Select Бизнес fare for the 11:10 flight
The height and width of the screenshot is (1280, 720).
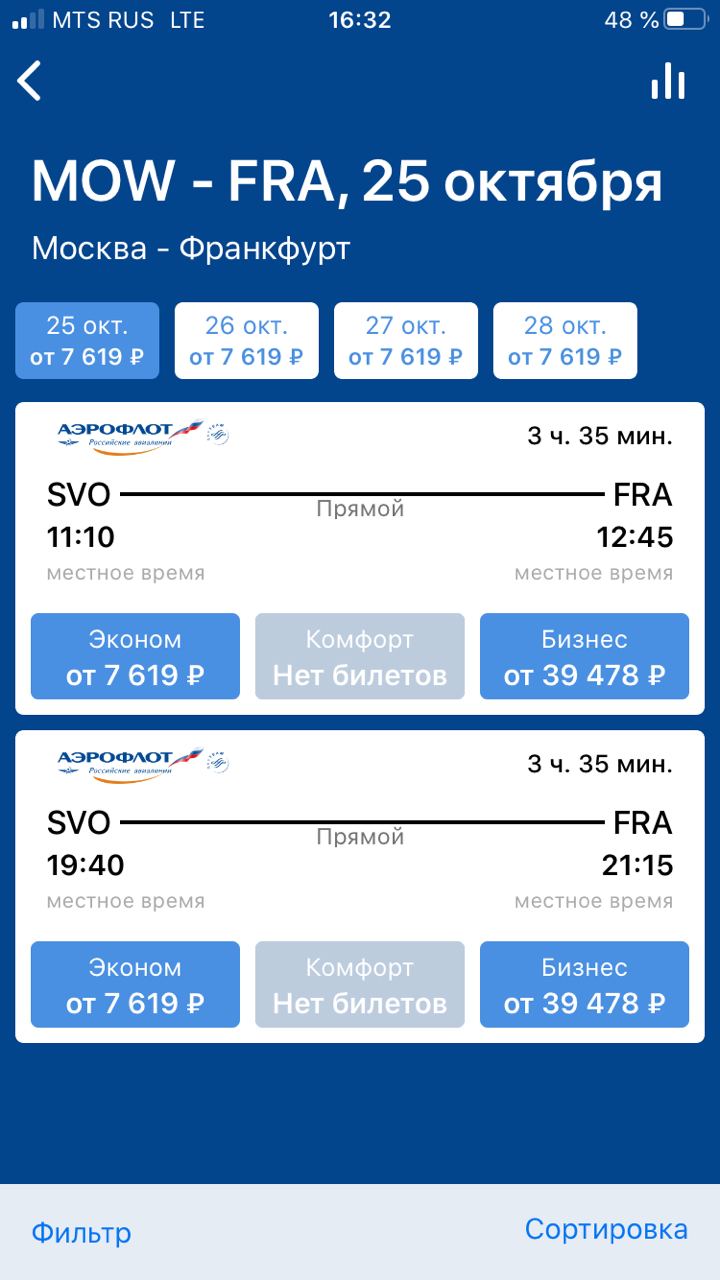pos(584,656)
